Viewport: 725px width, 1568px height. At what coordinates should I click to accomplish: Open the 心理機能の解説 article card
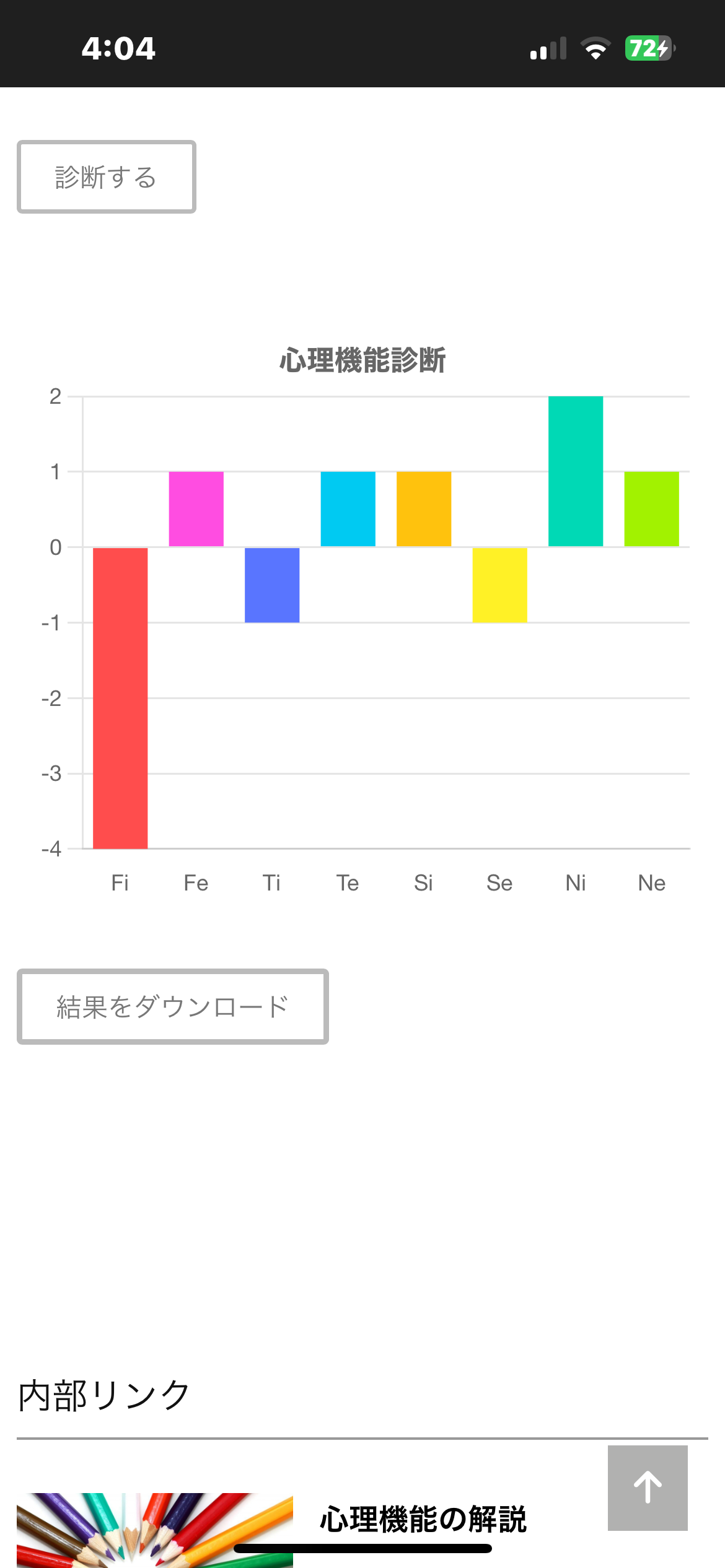pyautogui.click(x=362, y=1529)
